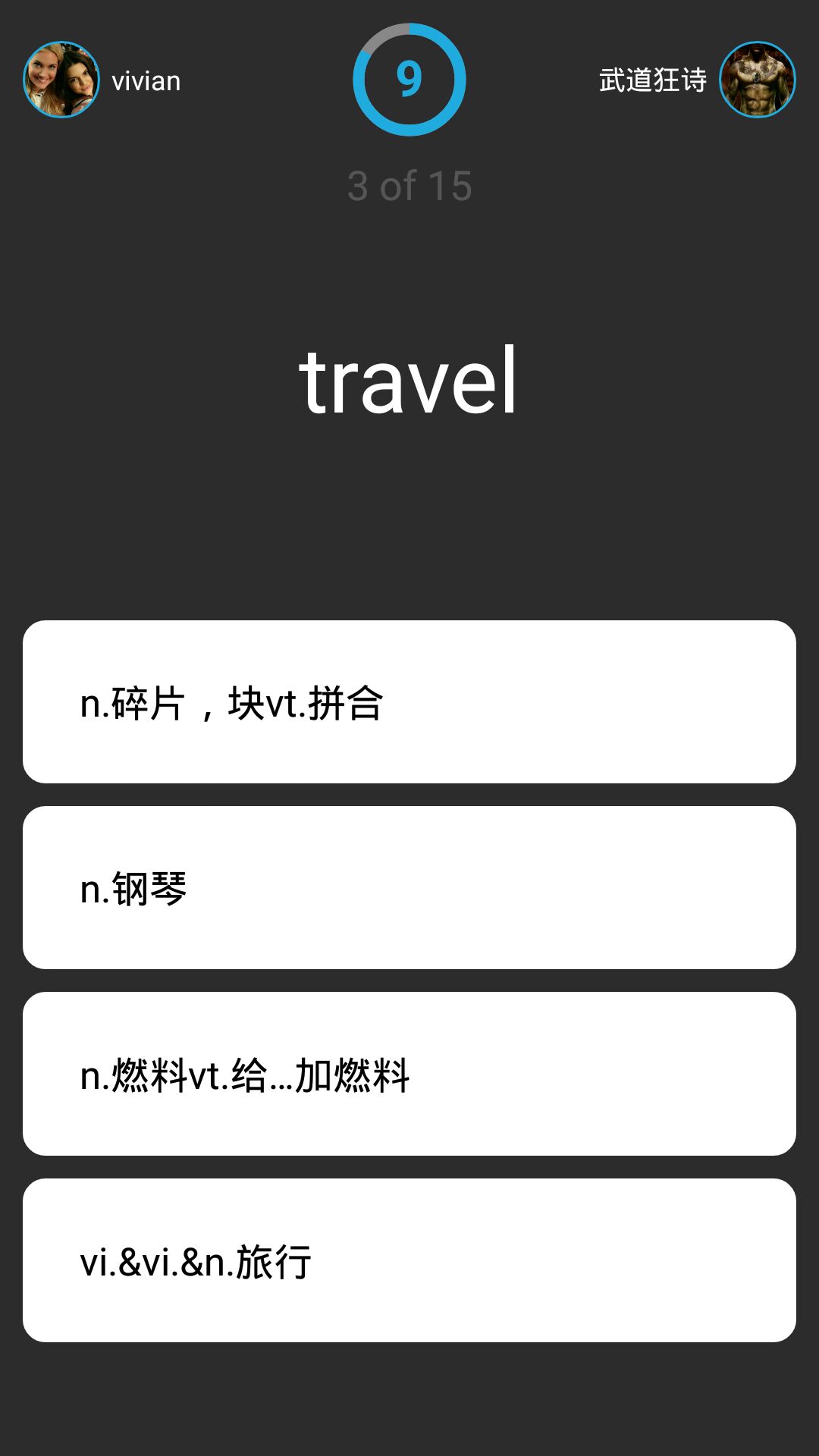Choose the answer 'n.钢琴'
The width and height of the screenshot is (819, 1456).
coord(409,888)
